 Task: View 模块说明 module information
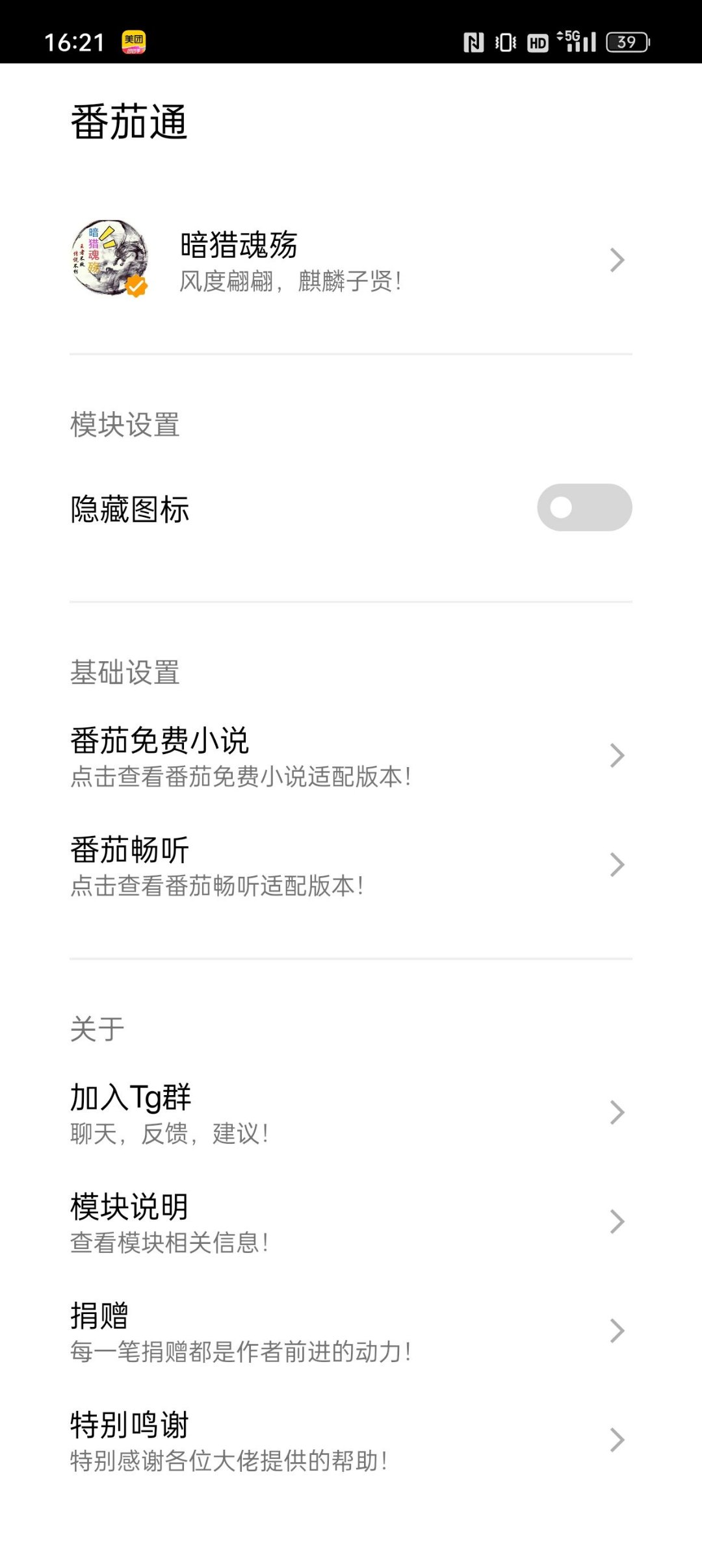(x=351, y=1222)
